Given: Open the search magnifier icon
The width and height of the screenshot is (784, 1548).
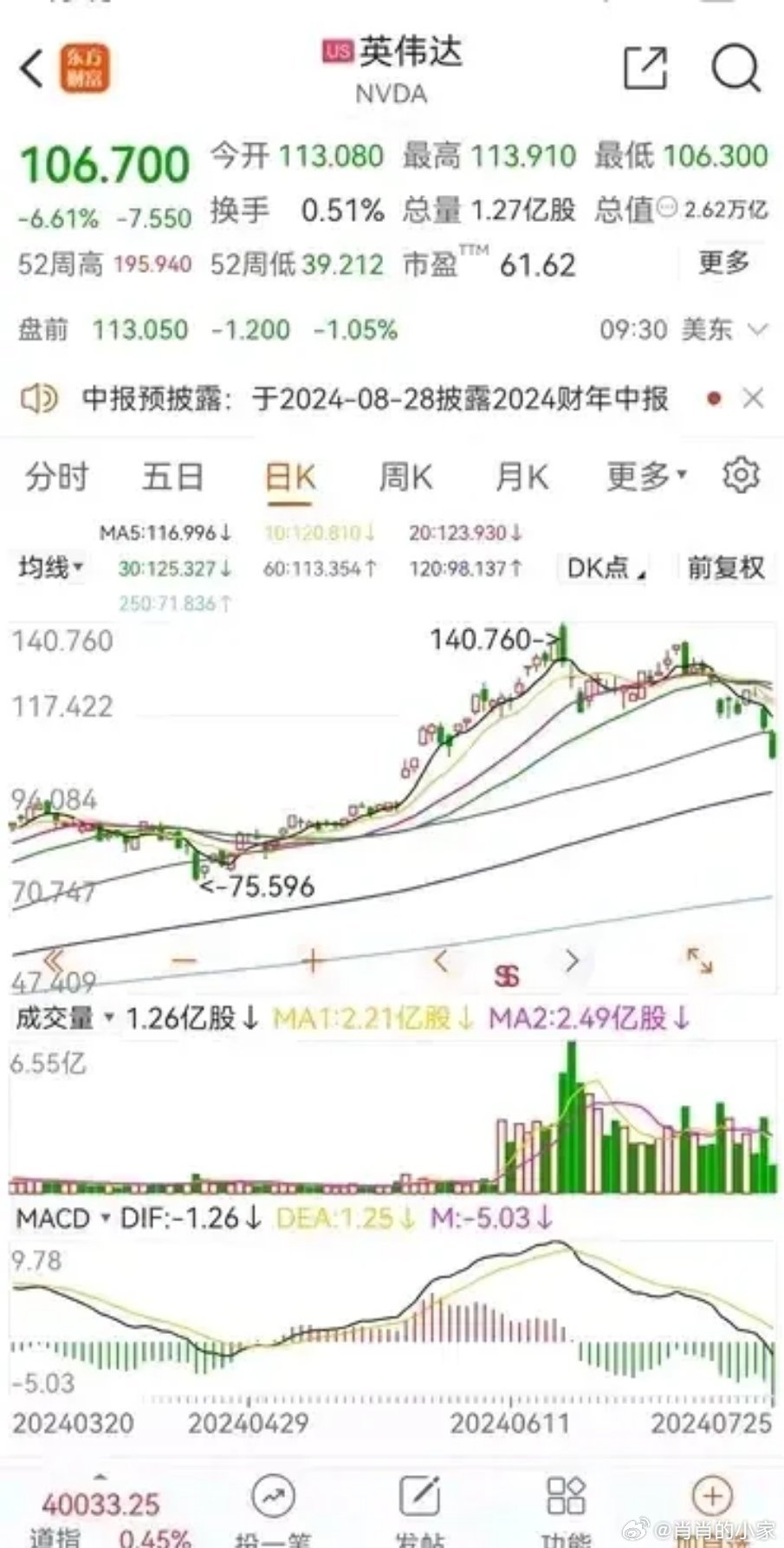Looking at the screenshot, I should click(736, 68).
